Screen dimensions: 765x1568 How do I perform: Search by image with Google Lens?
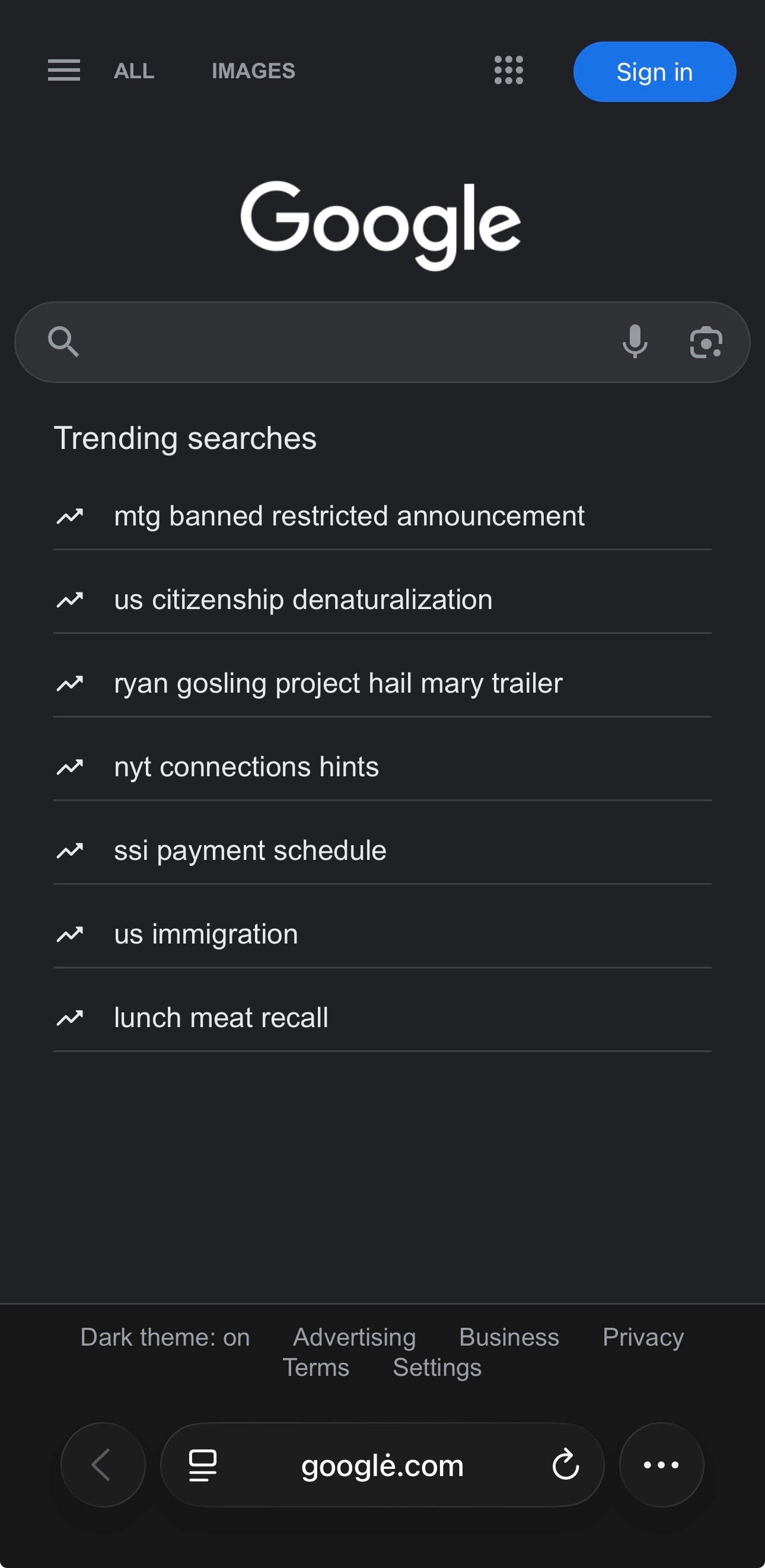[x=705, y=342]
